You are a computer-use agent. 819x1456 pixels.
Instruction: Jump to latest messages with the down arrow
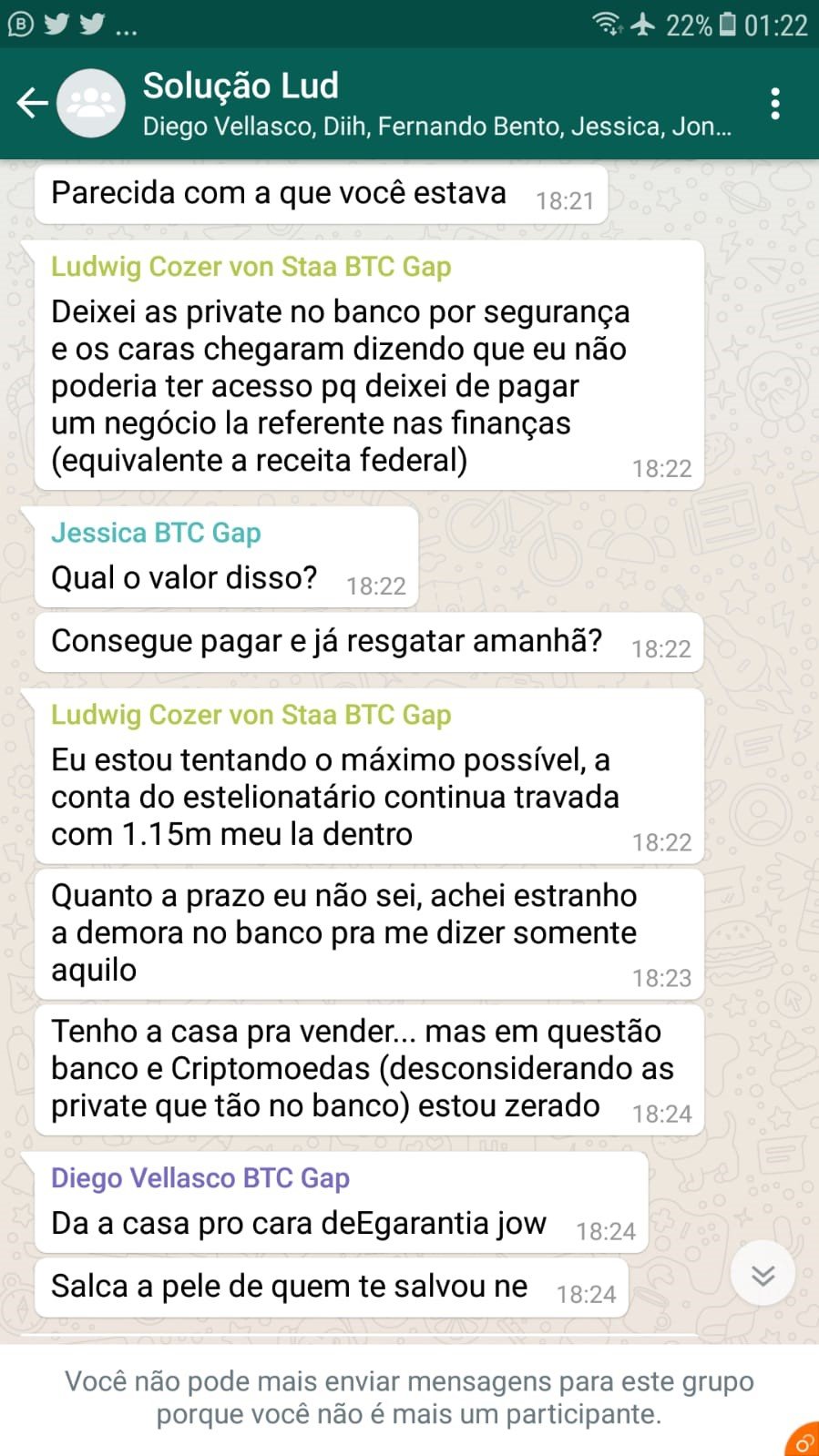(763, 1274)
